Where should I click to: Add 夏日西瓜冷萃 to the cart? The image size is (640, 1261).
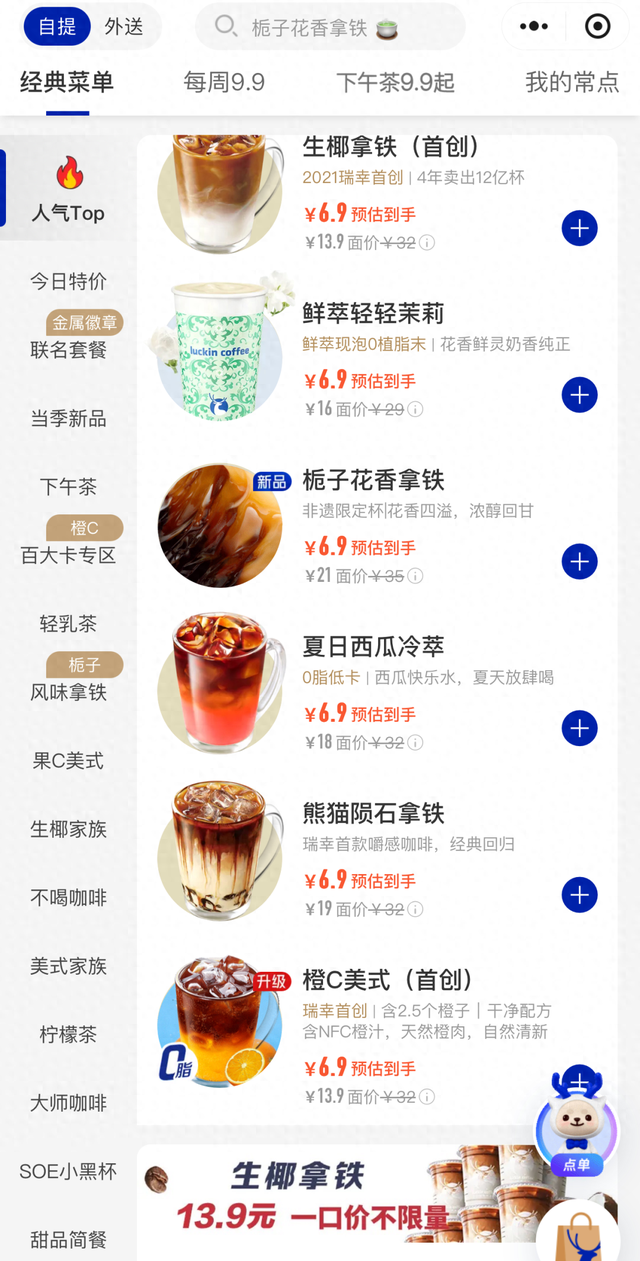click(x=579, y=728)
